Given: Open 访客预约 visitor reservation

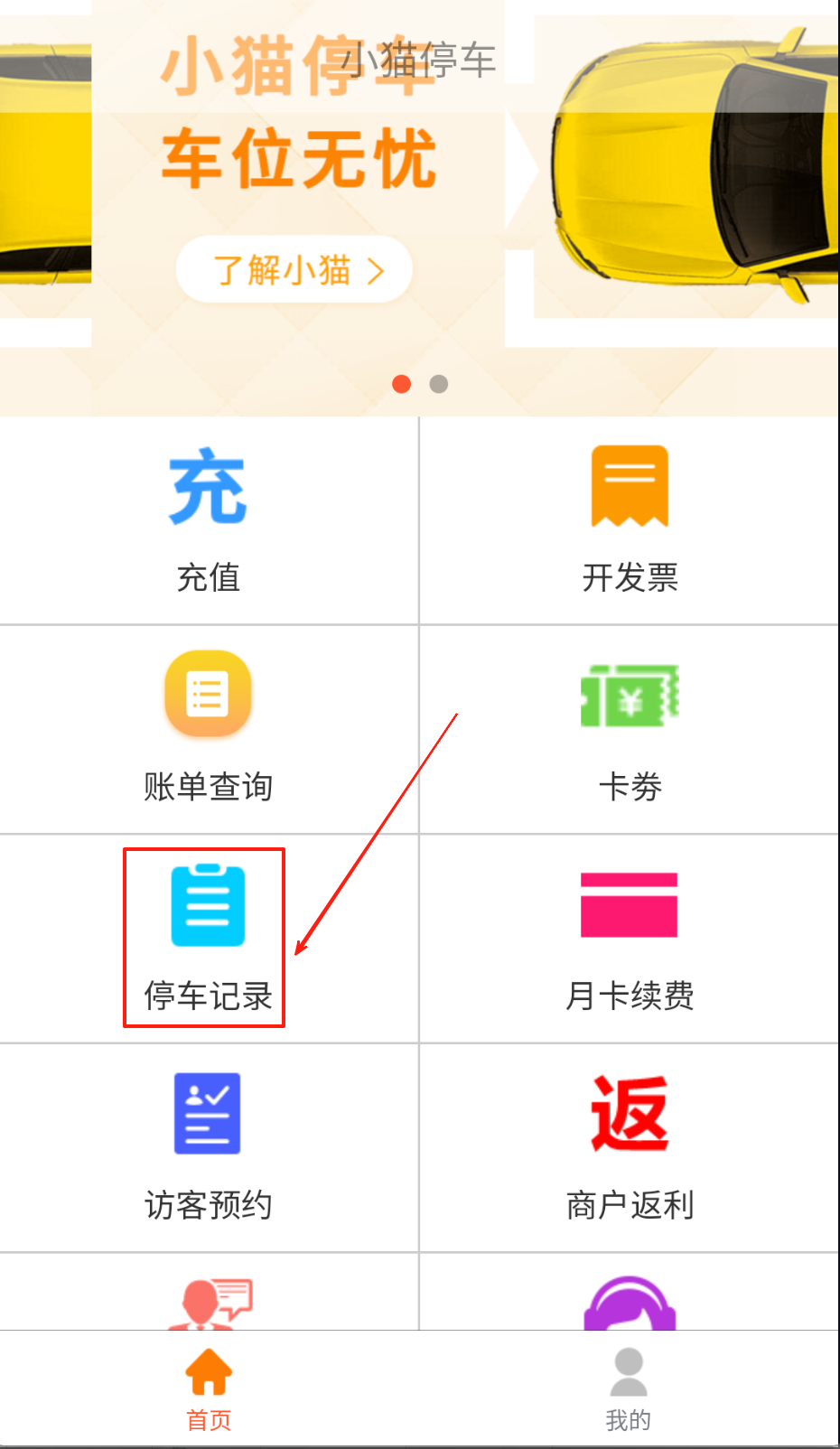Looking at the screenshot, I should tap(209, 1145).
